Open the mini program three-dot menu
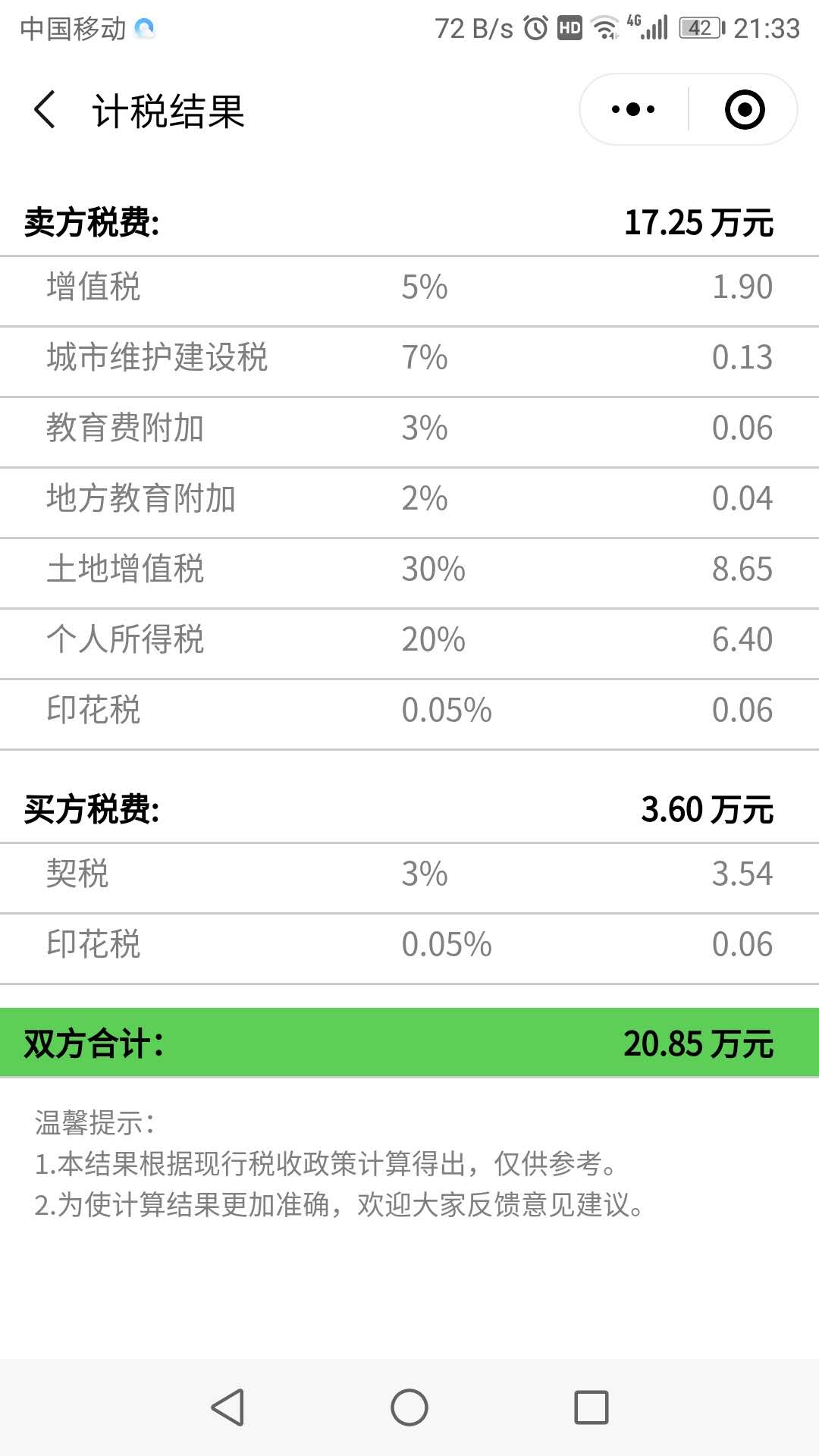This screenshot has width=819, height=1456. tap(633, 109)
